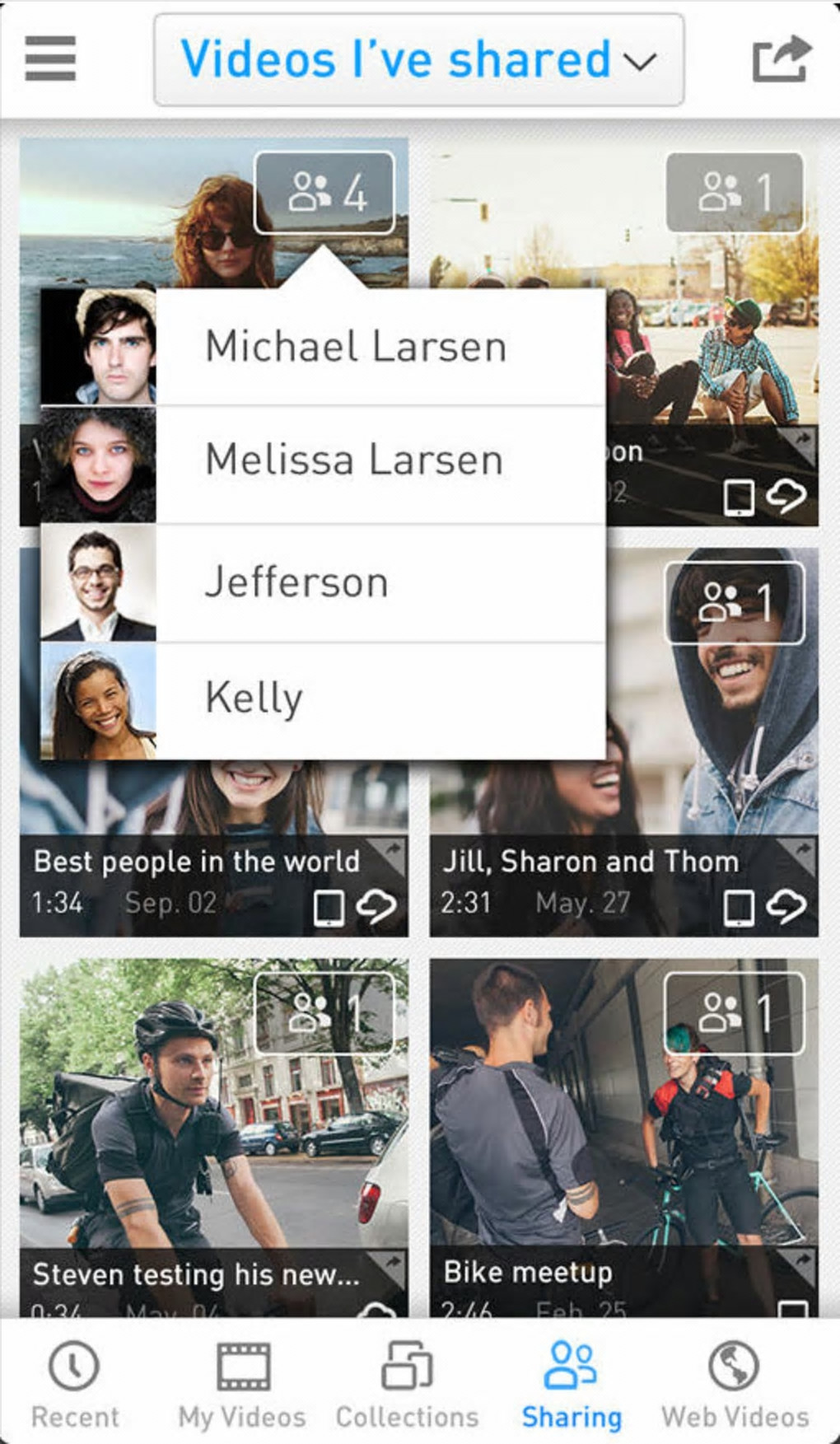Show who Jill, Sharon and Thom is shared with
The image size is (840, 1444).
734,602
